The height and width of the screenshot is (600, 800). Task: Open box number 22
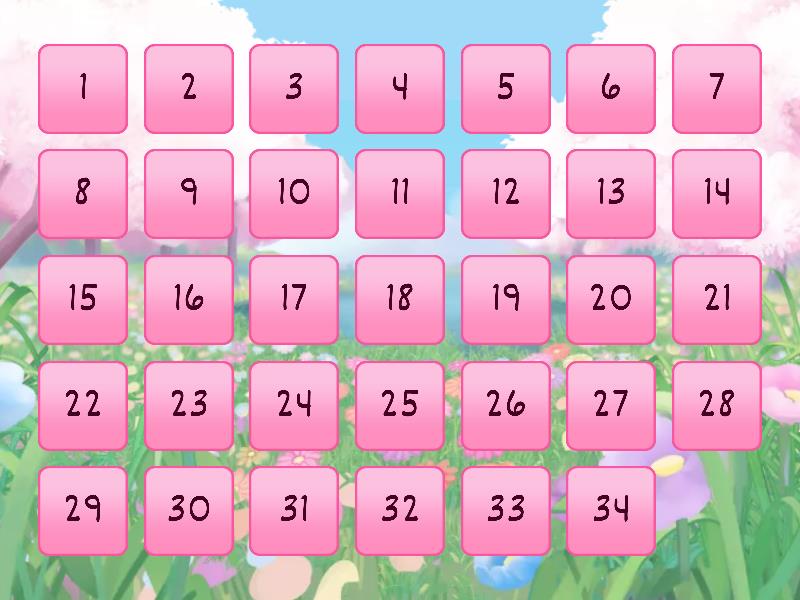[83, 406]
